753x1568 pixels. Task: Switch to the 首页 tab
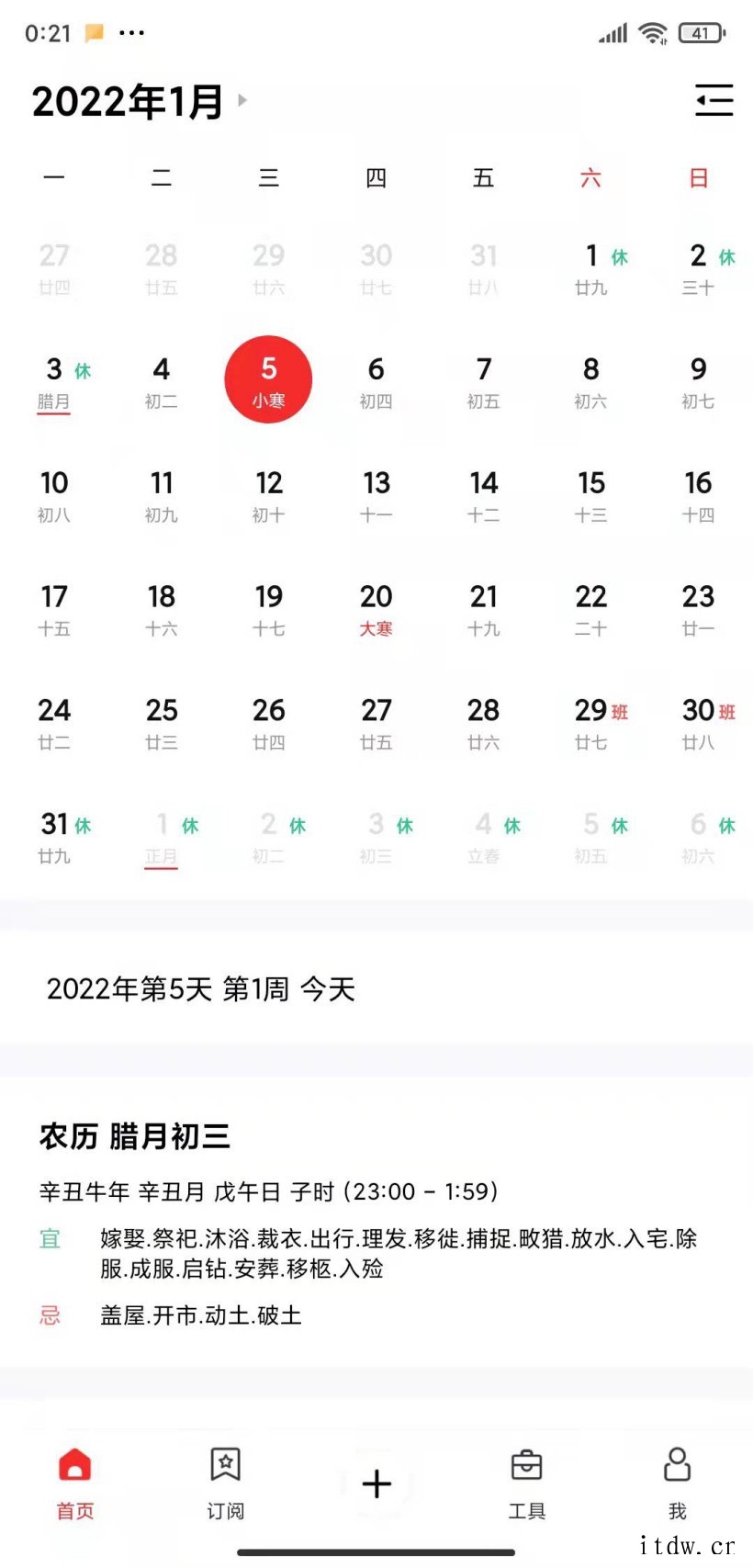coord(75,1481)
